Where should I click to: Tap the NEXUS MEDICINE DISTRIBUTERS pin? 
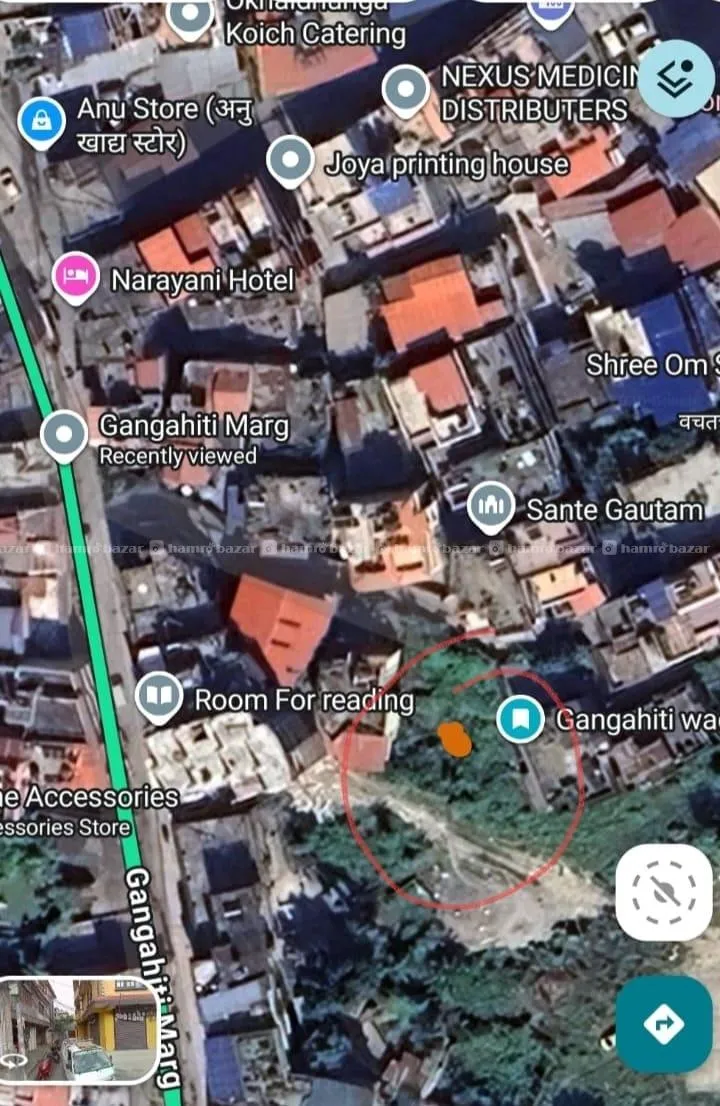405,91
